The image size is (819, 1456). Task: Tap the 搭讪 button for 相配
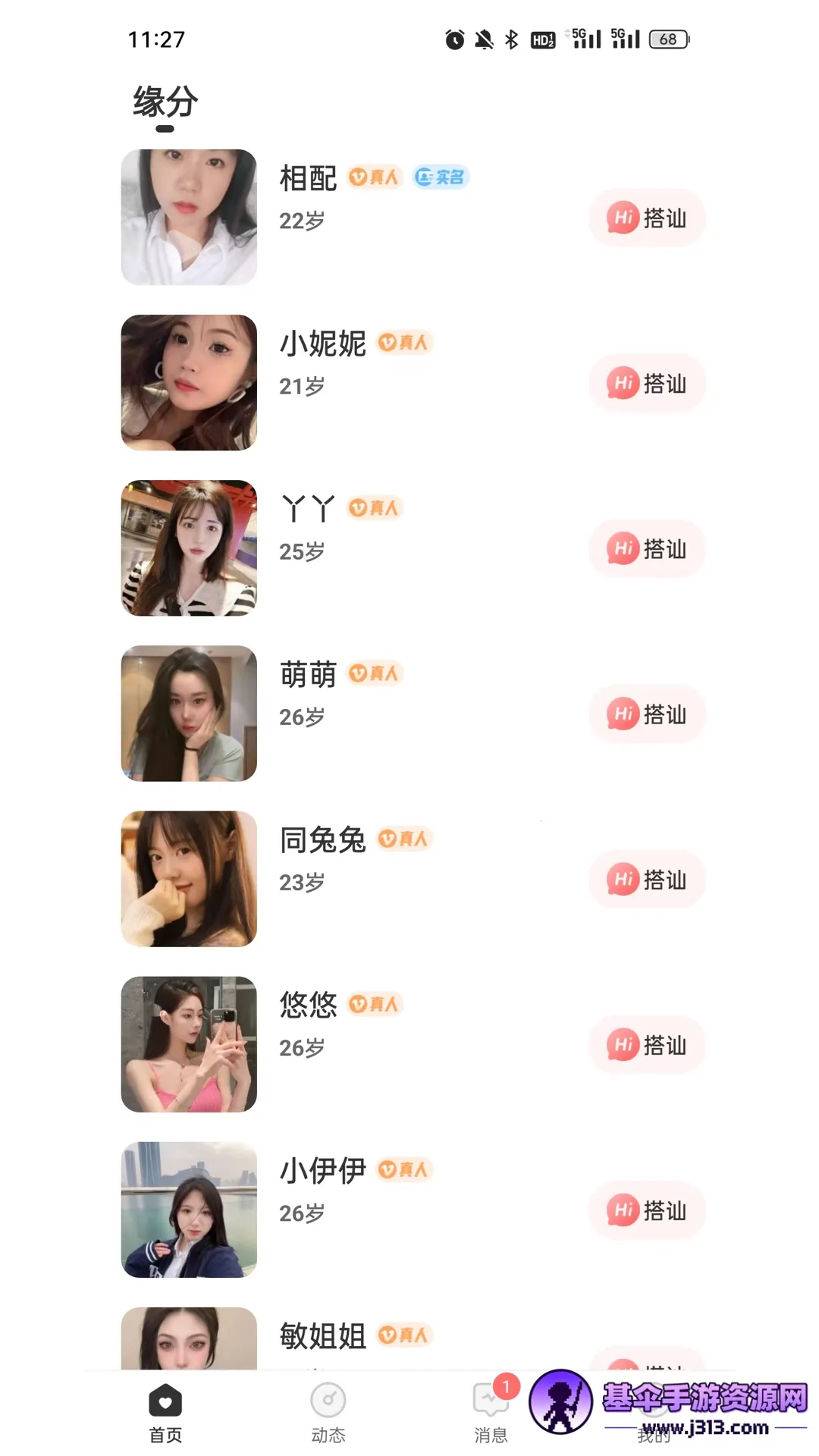click(x=647, y=218)
